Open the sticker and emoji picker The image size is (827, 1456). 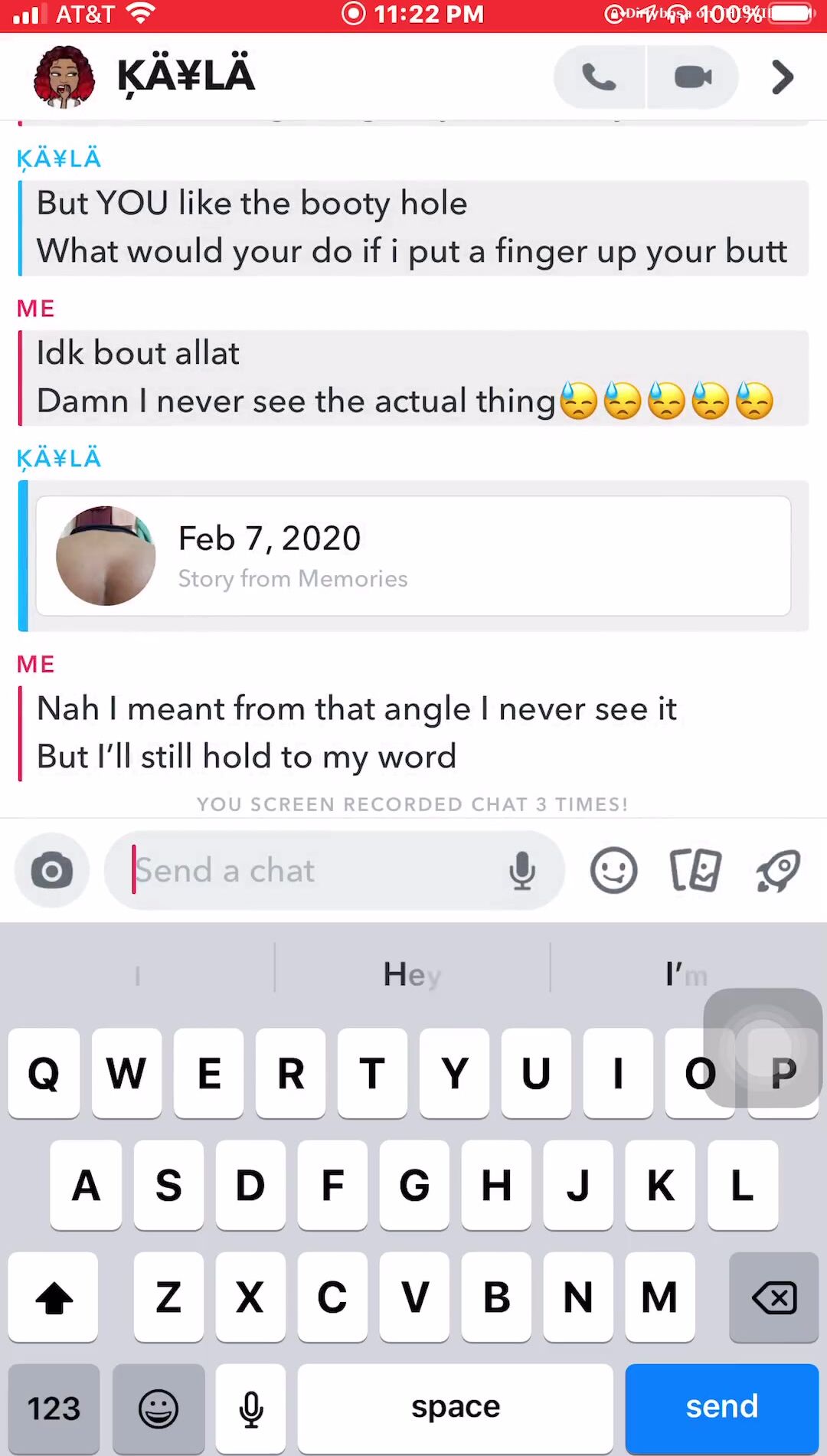point(613,871)
